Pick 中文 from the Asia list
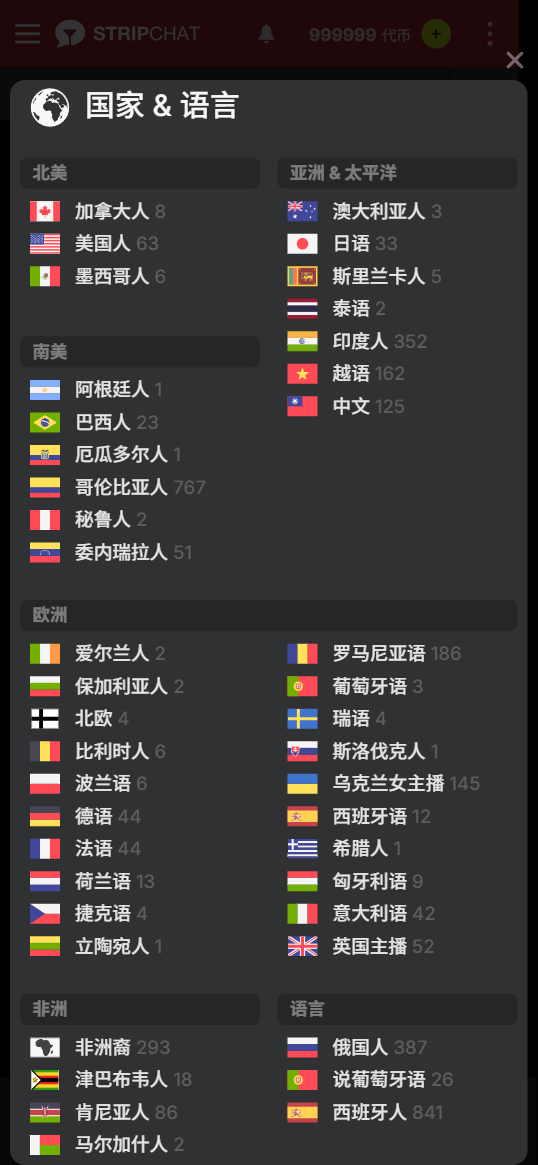 346,406
